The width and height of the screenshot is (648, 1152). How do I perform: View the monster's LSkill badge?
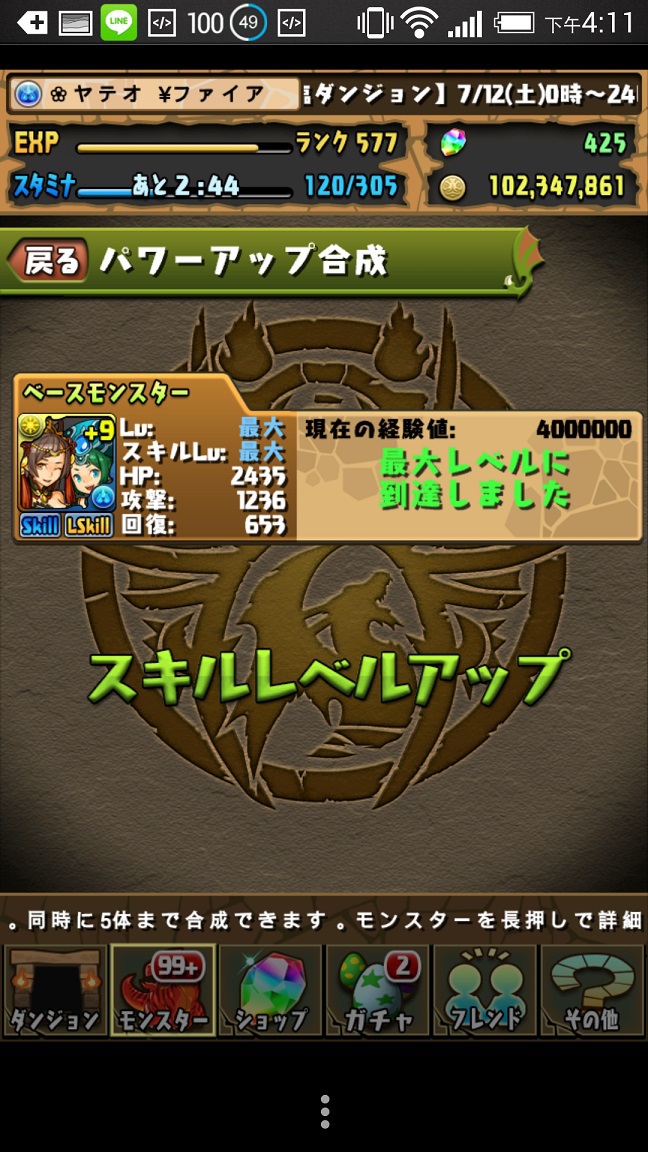tap(88, 526)
